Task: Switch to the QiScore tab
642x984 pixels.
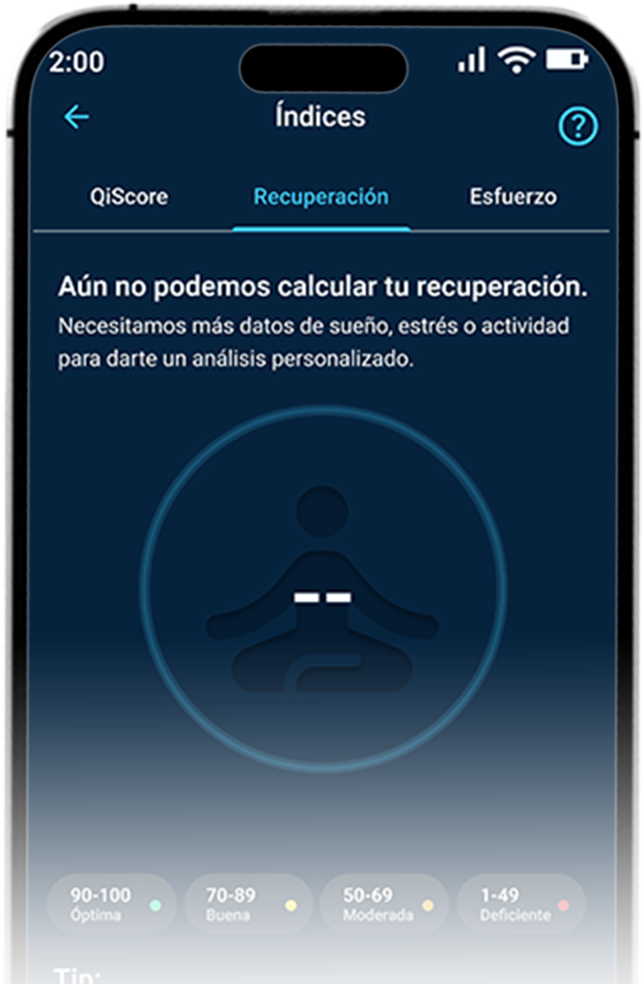Action: click(x=129, y=197)
